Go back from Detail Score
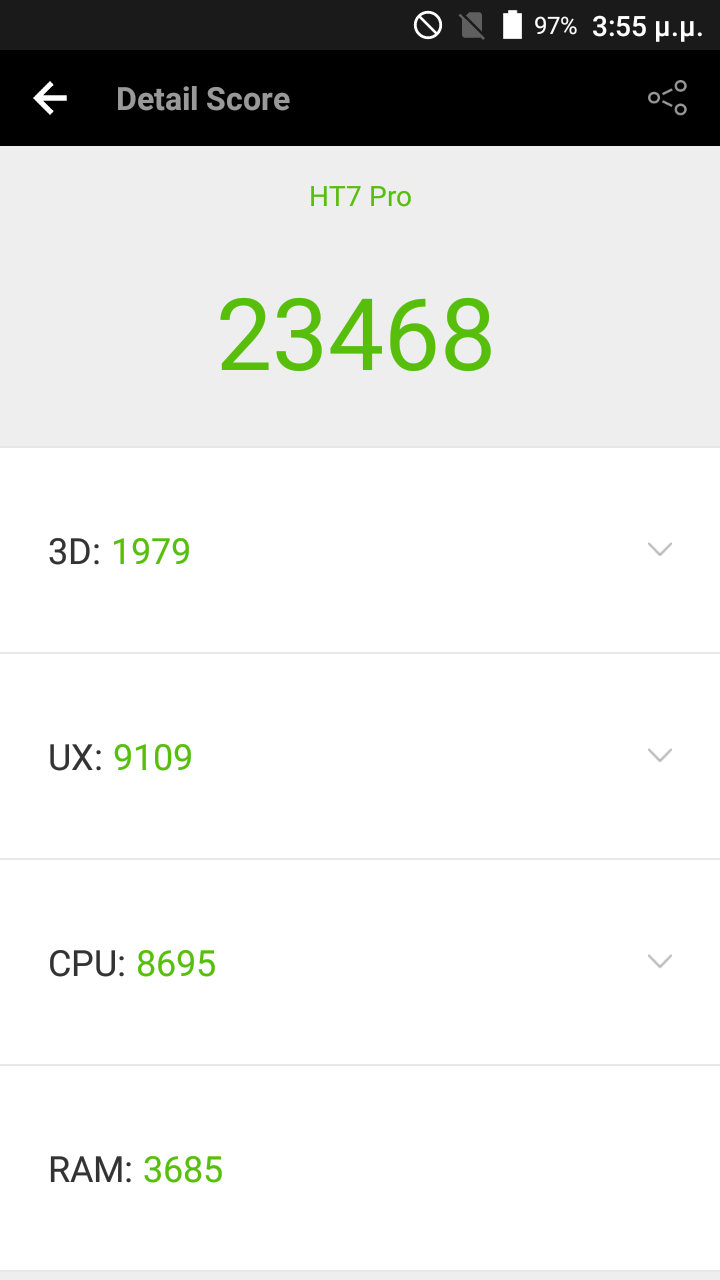This screenshot has width=720, height=1280. (x=50, y=98)
